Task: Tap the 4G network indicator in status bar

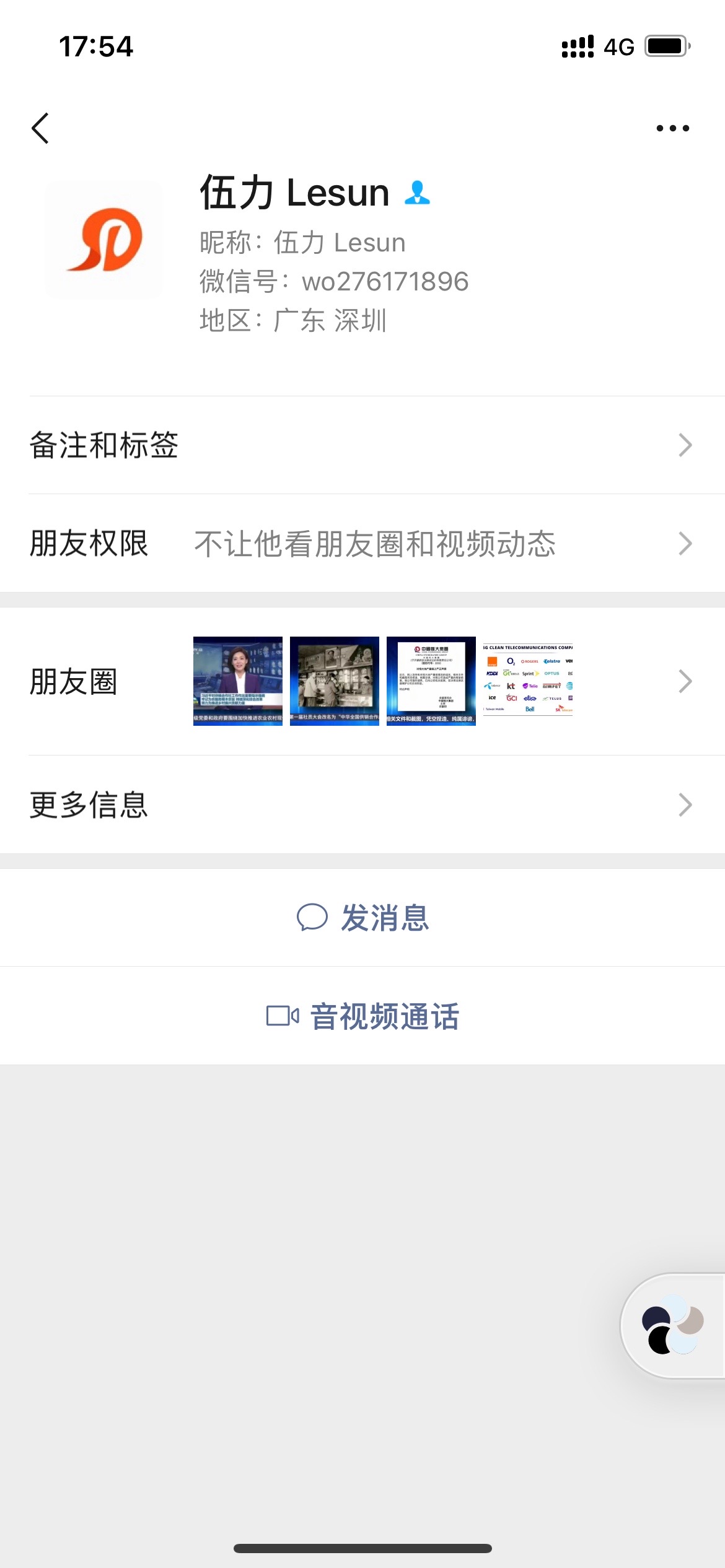Action: [x=618, y=45]
